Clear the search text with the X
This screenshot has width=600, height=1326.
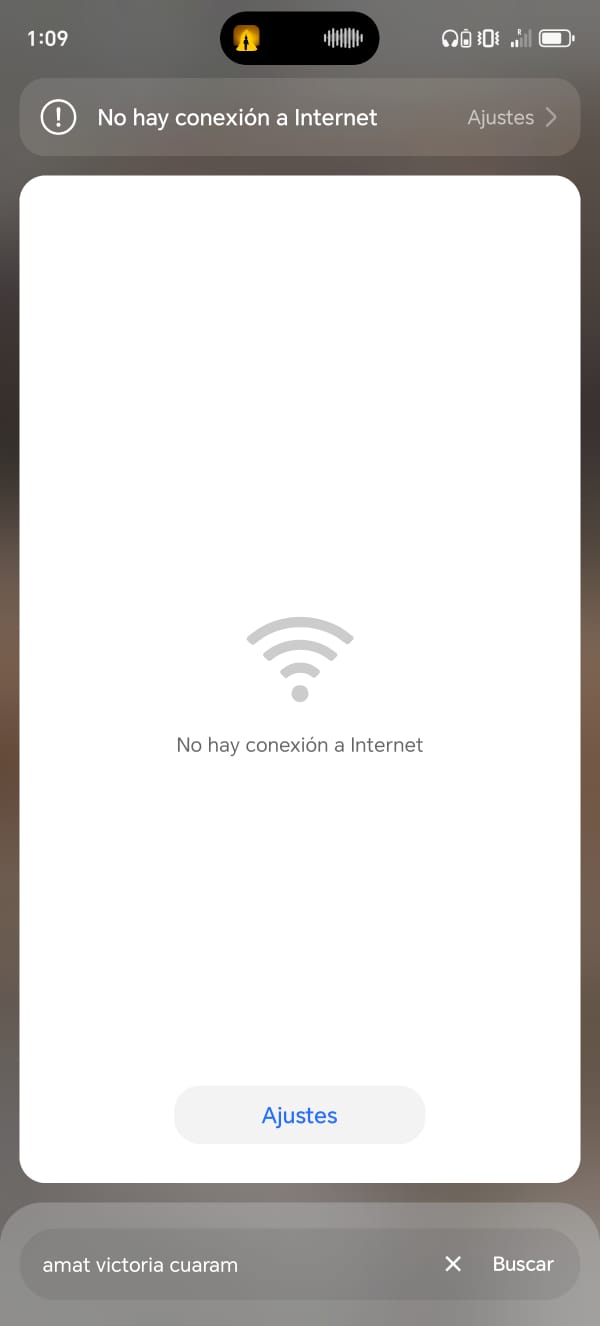pyautogui.click(x=453, y=1264)
